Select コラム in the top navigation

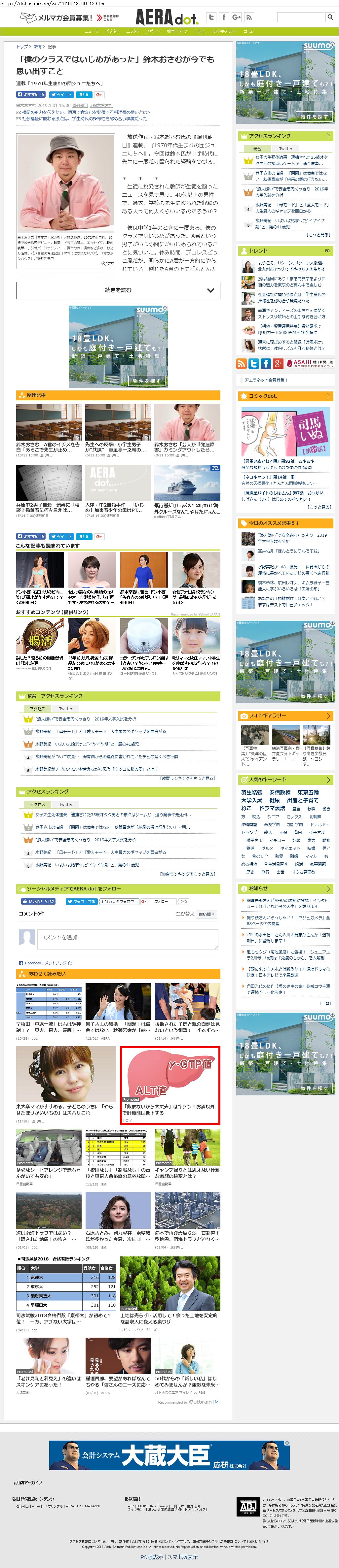pos(249,31)
